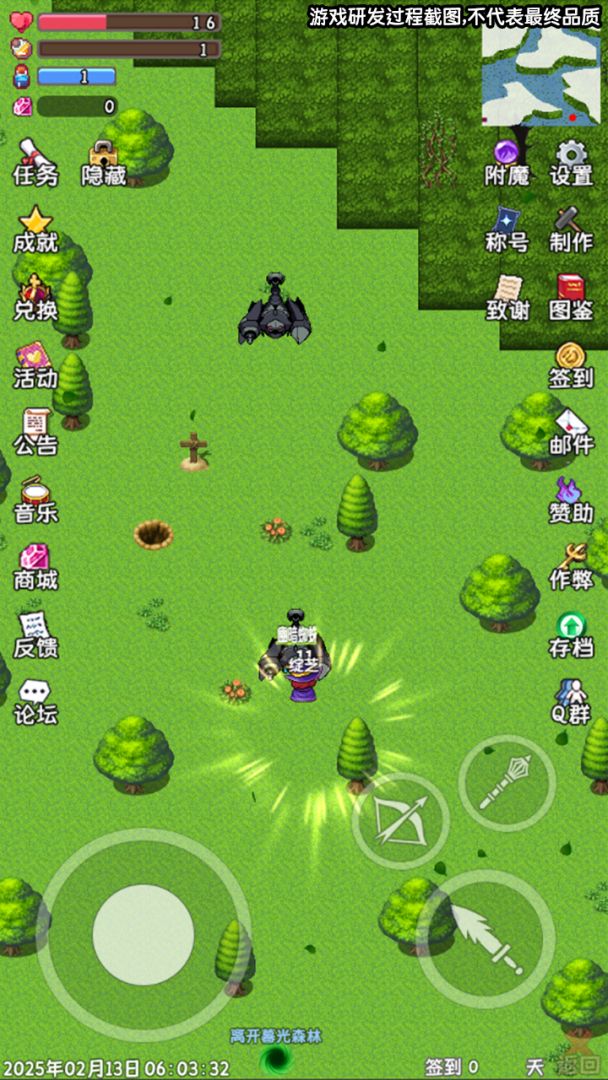Open the 成就 achievements panel
Image resolution: width=608 pixels, height=1080 pixels.
click(x=35, y=230)
